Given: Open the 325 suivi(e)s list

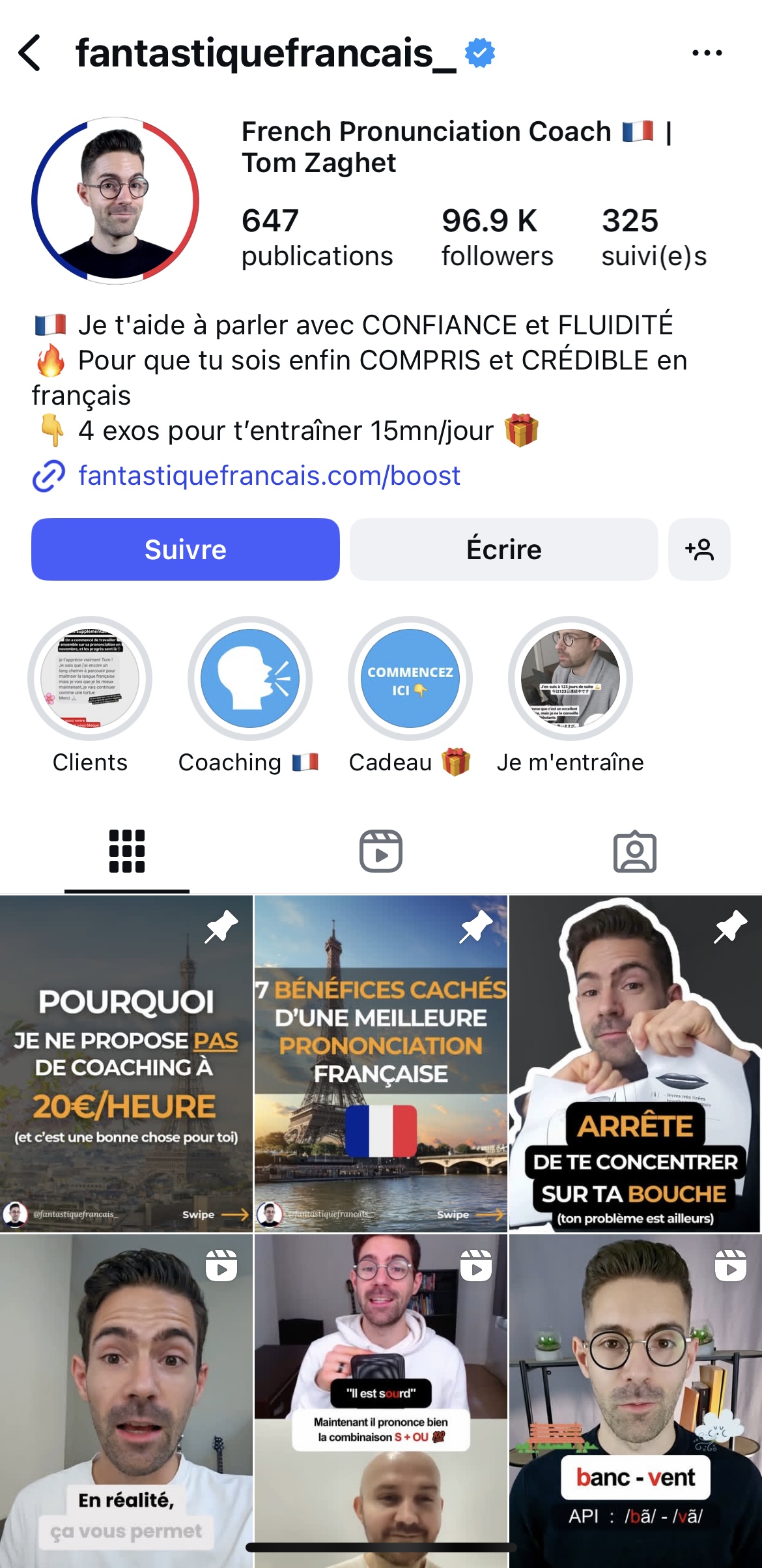Looking at the screenshot, I should (x=653, y=237).
